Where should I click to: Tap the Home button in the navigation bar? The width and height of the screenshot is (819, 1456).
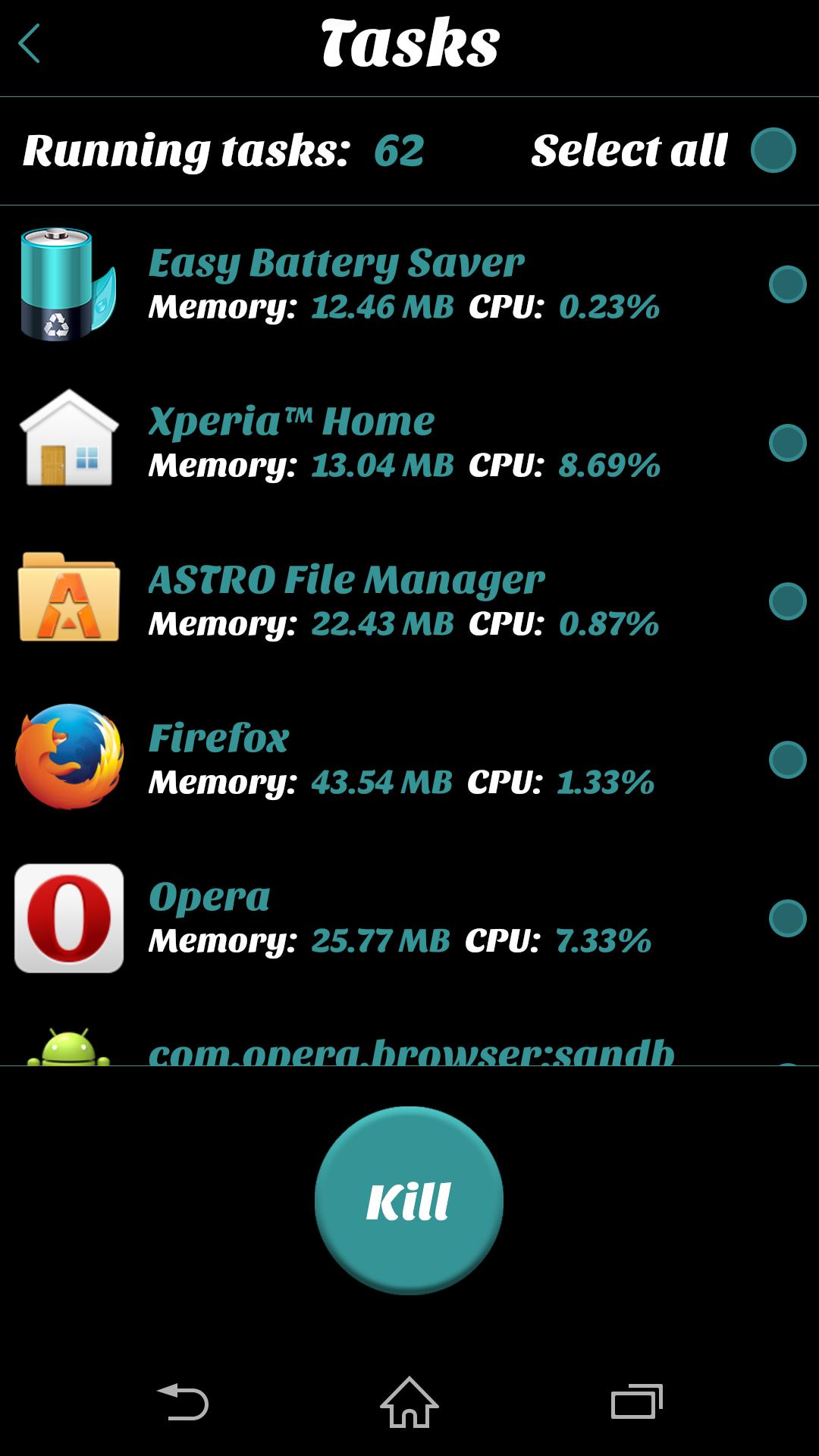click(x=409, y=1399)
